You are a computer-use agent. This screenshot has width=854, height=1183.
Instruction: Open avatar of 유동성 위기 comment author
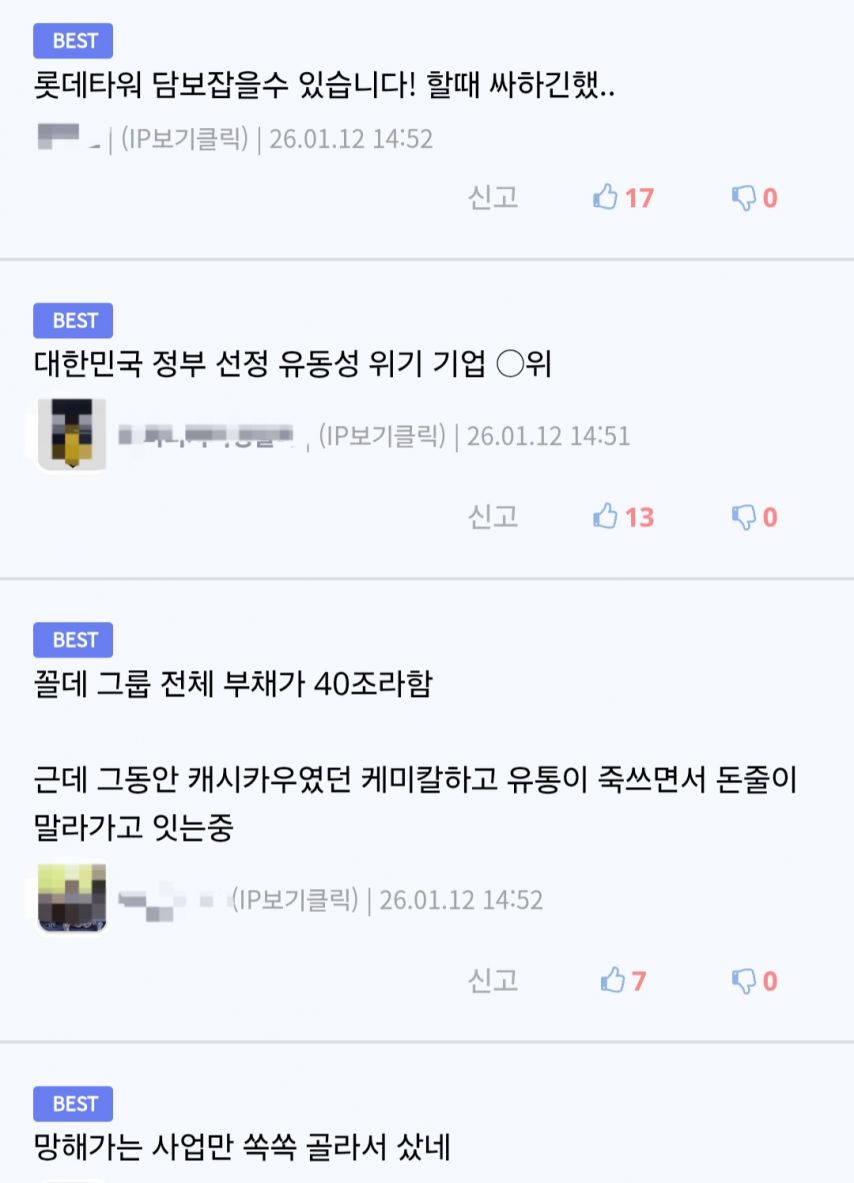[x=71, y=434]
